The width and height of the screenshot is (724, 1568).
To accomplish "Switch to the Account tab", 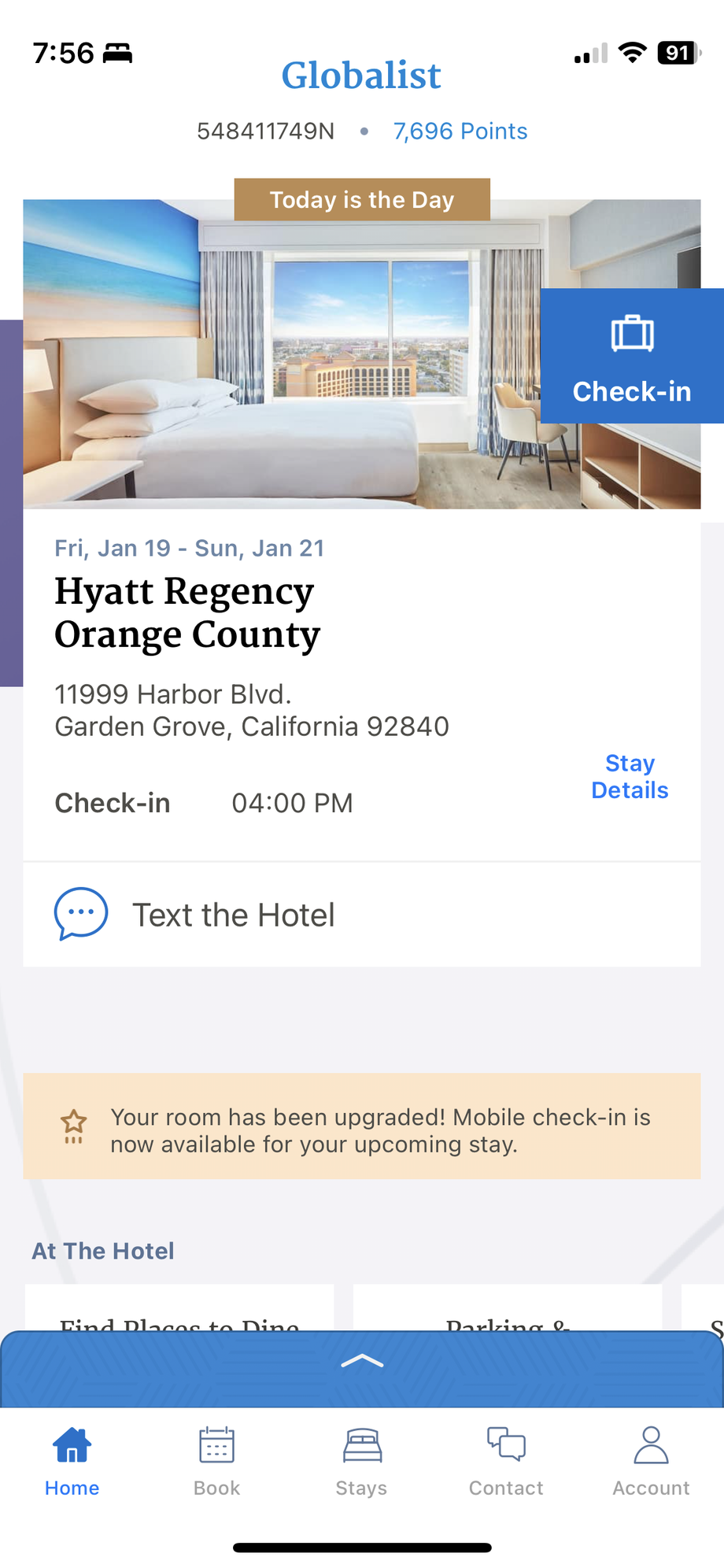I will click(x=651, y=1462).
